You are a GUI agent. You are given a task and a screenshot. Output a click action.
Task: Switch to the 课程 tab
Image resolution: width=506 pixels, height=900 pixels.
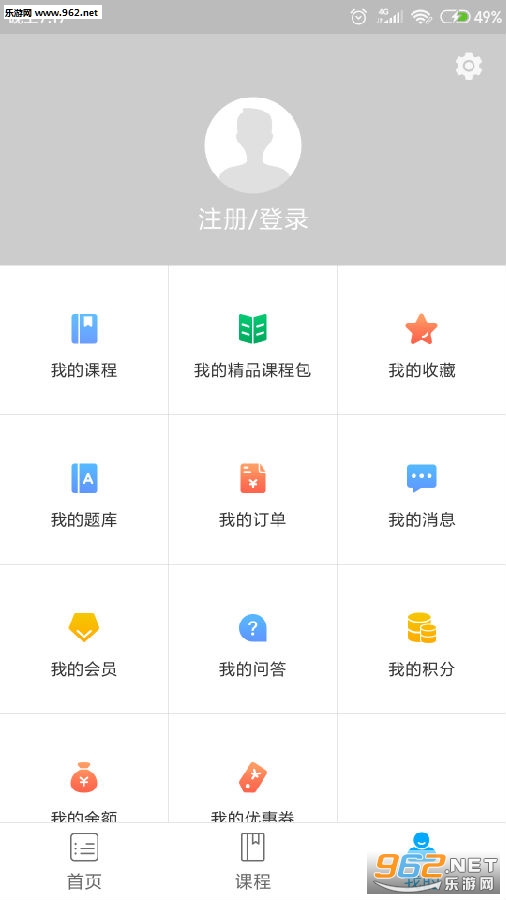pyautogui.click(x=253, y=861)
